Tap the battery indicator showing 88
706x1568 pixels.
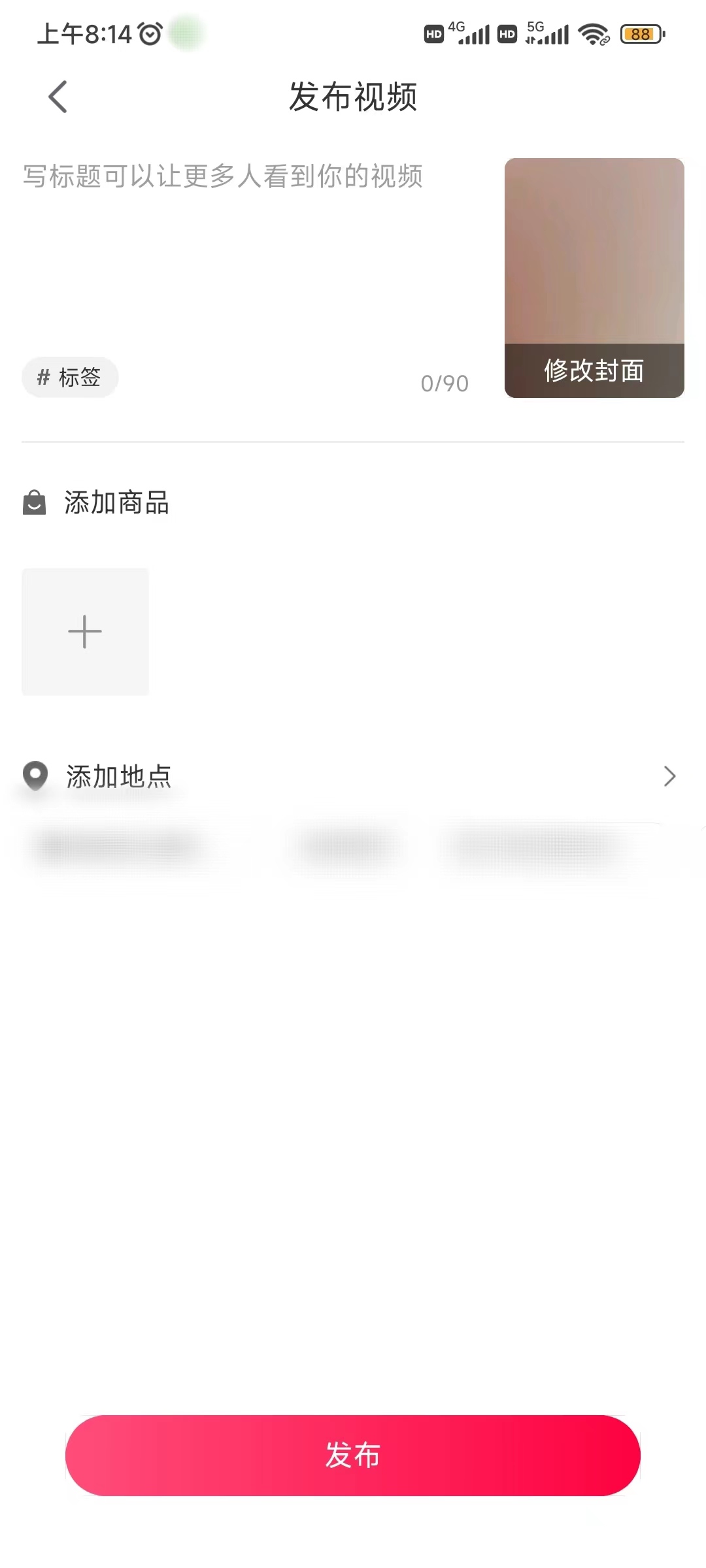(x=641, y=33)
